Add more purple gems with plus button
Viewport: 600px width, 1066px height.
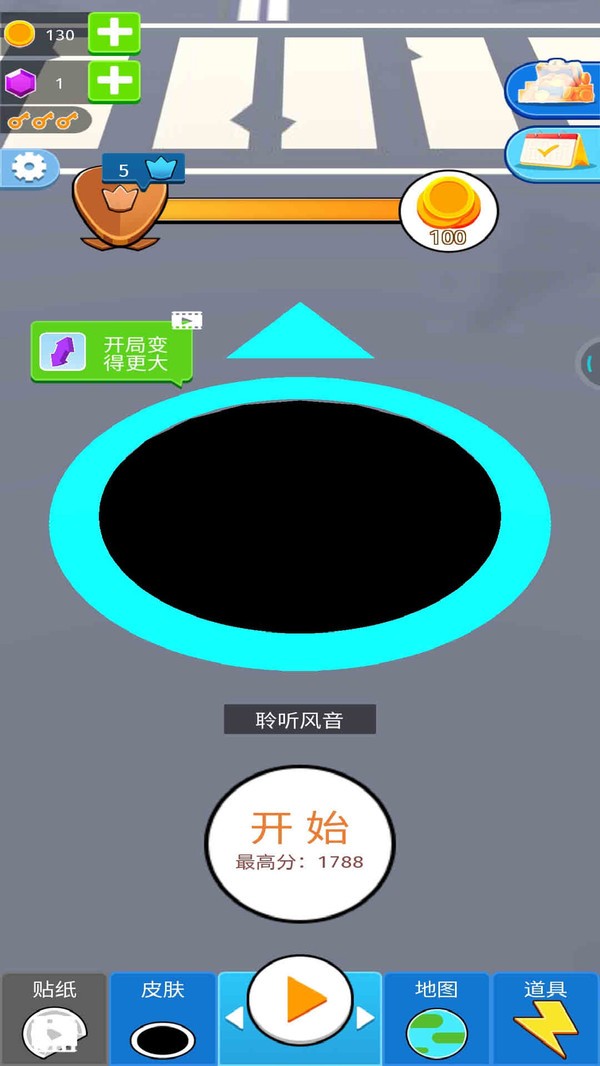(114, 81)
